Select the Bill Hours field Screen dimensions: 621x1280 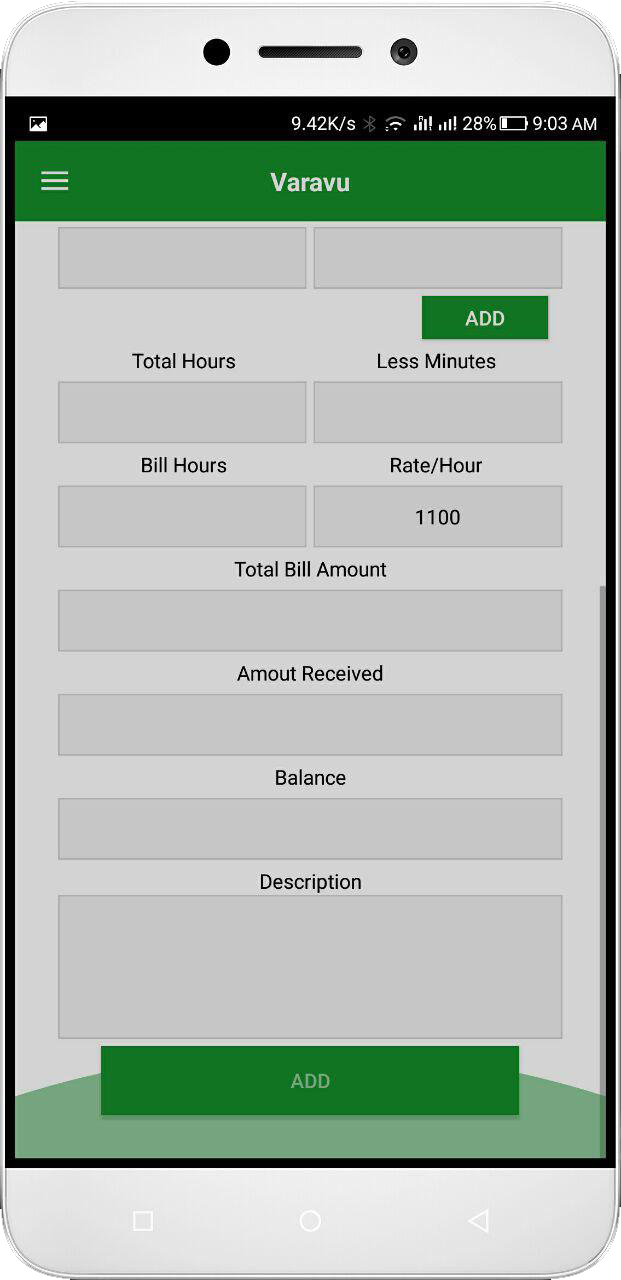tap(182, 516)
